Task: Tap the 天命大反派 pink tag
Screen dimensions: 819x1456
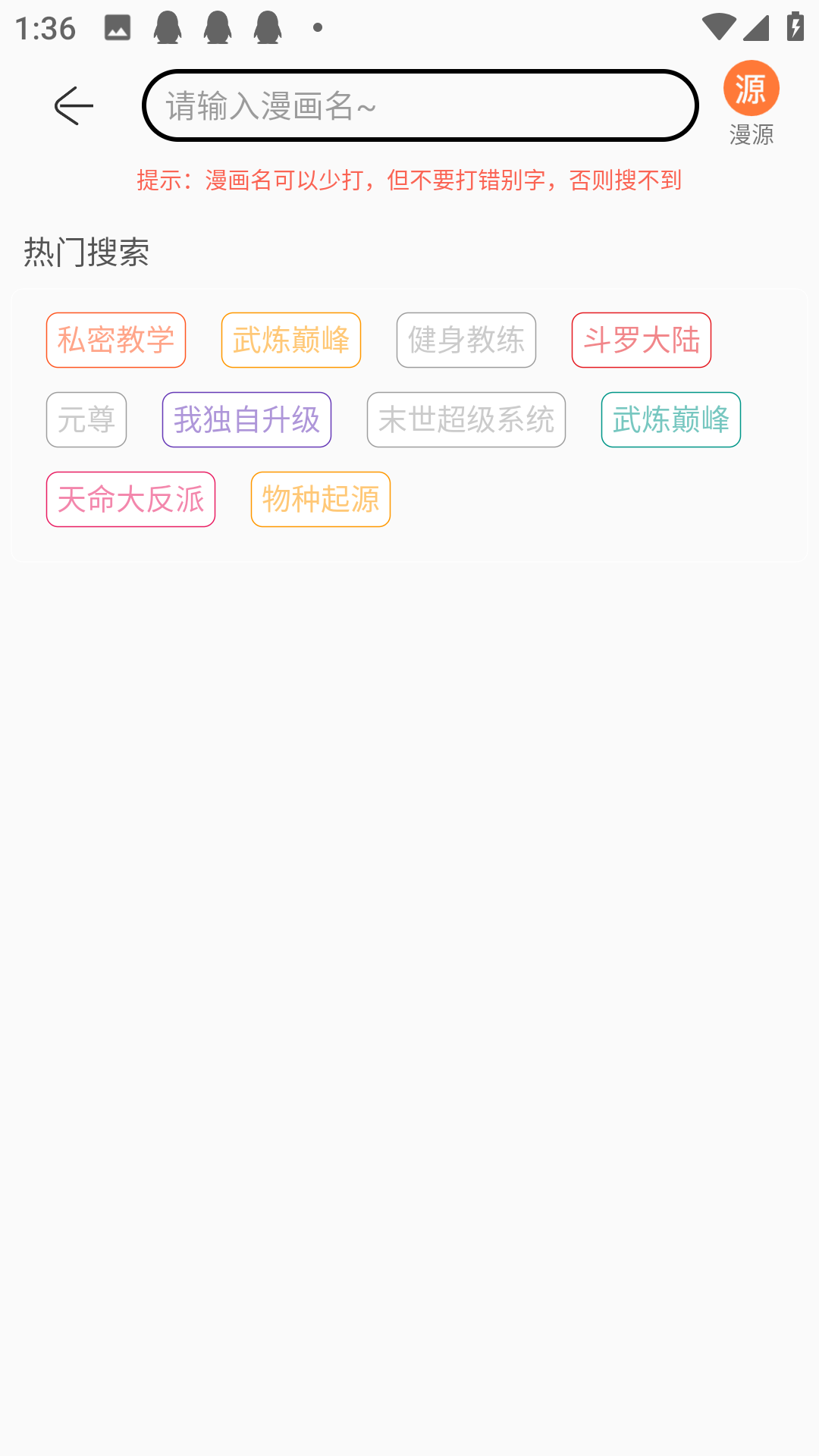Action: click(x=130, y=499)
